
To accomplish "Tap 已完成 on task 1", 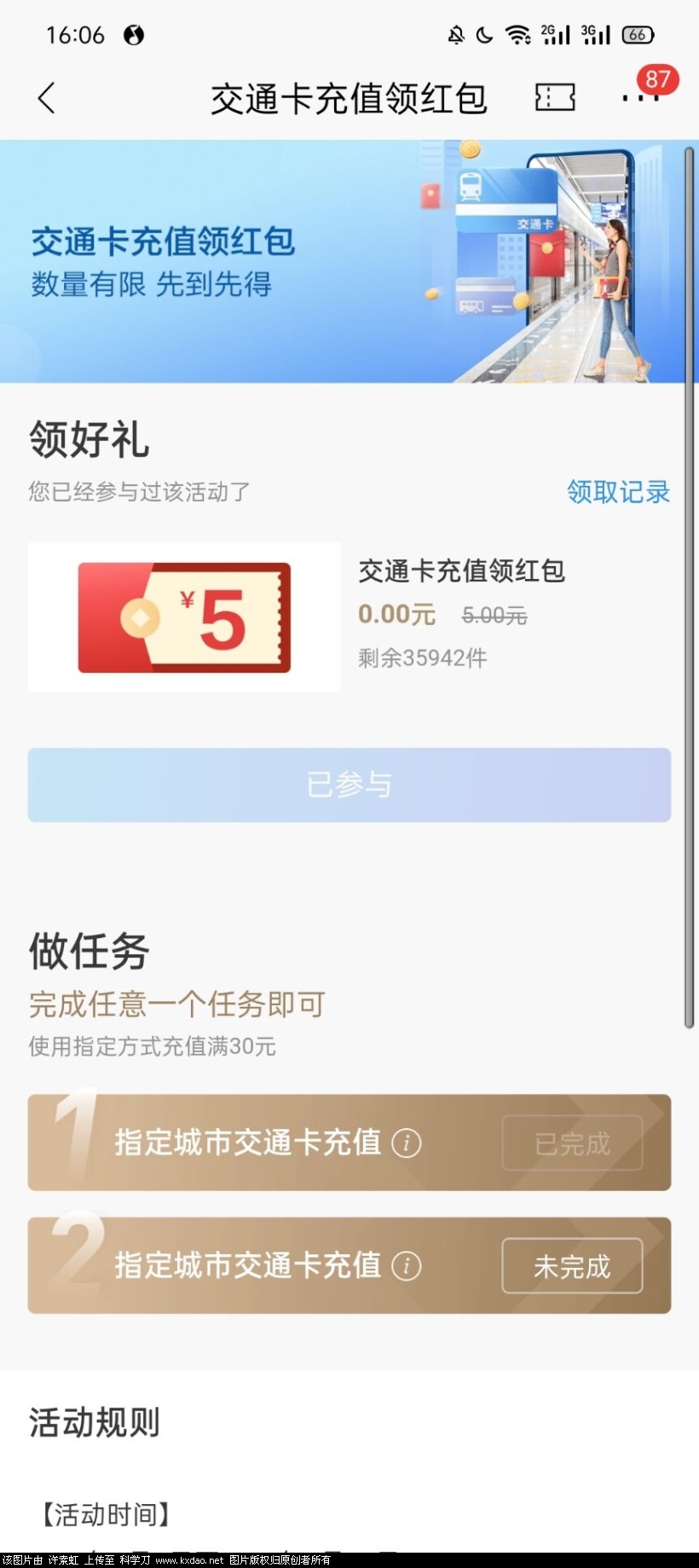I will point(572,1143).
